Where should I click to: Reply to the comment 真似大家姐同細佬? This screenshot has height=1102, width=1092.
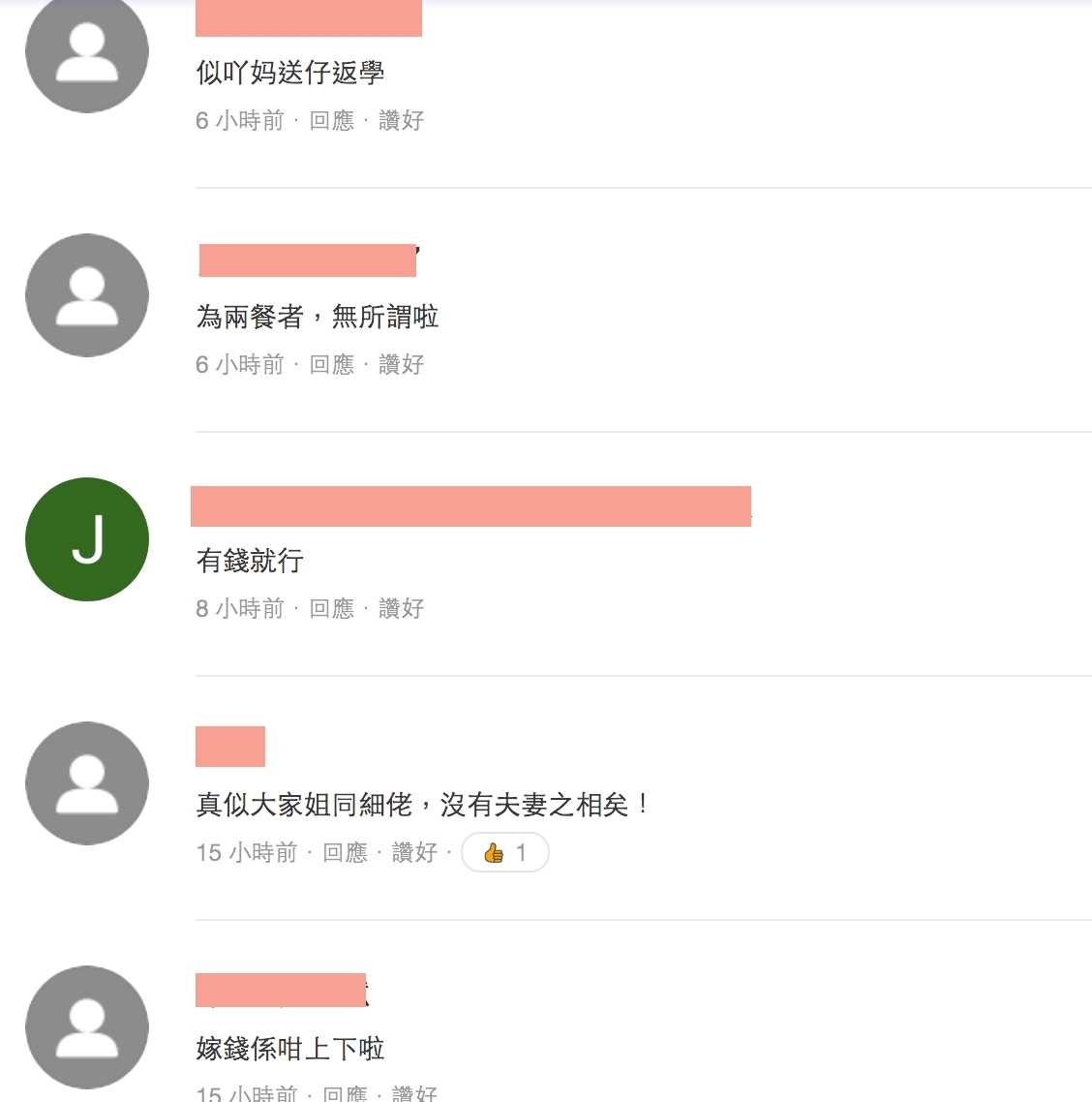[345, 853]
